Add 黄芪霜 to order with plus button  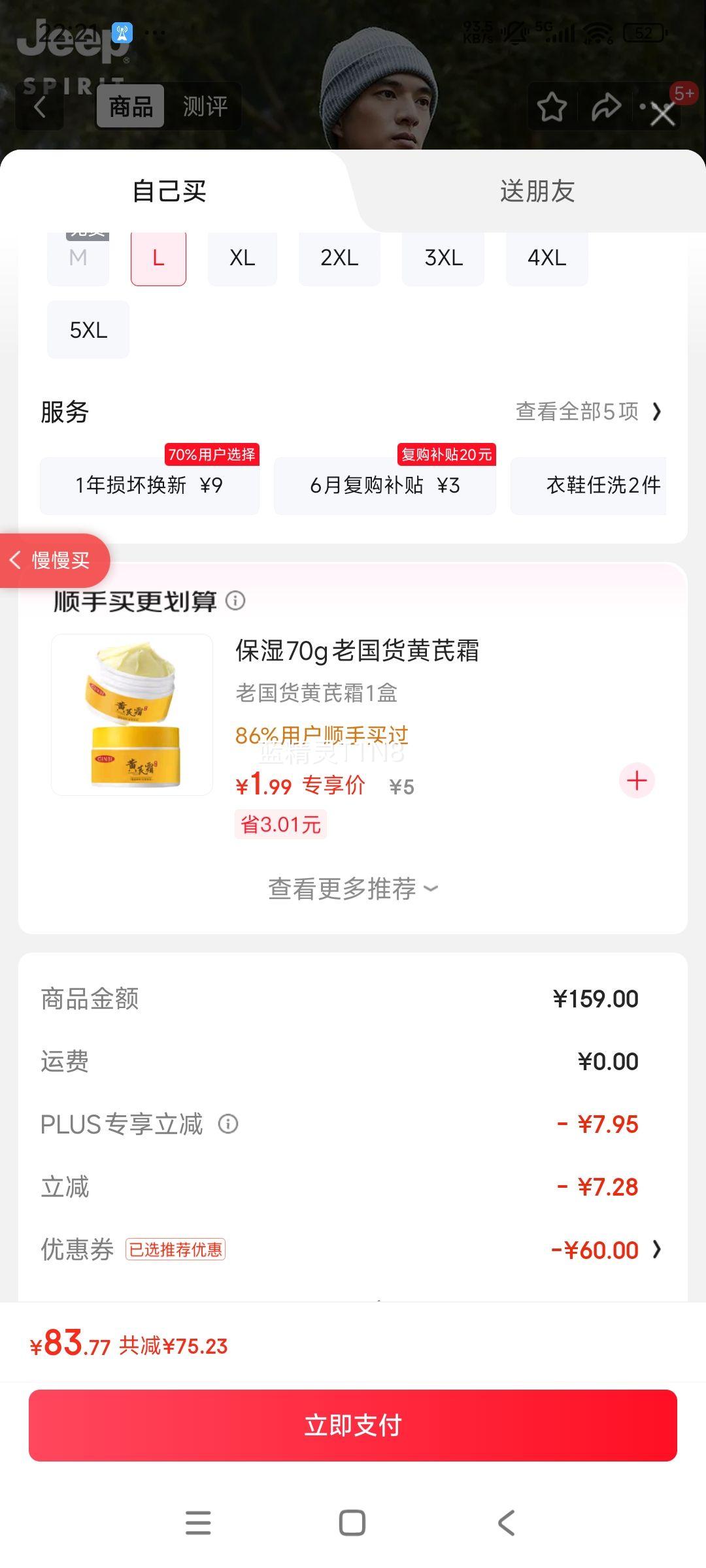637,781
